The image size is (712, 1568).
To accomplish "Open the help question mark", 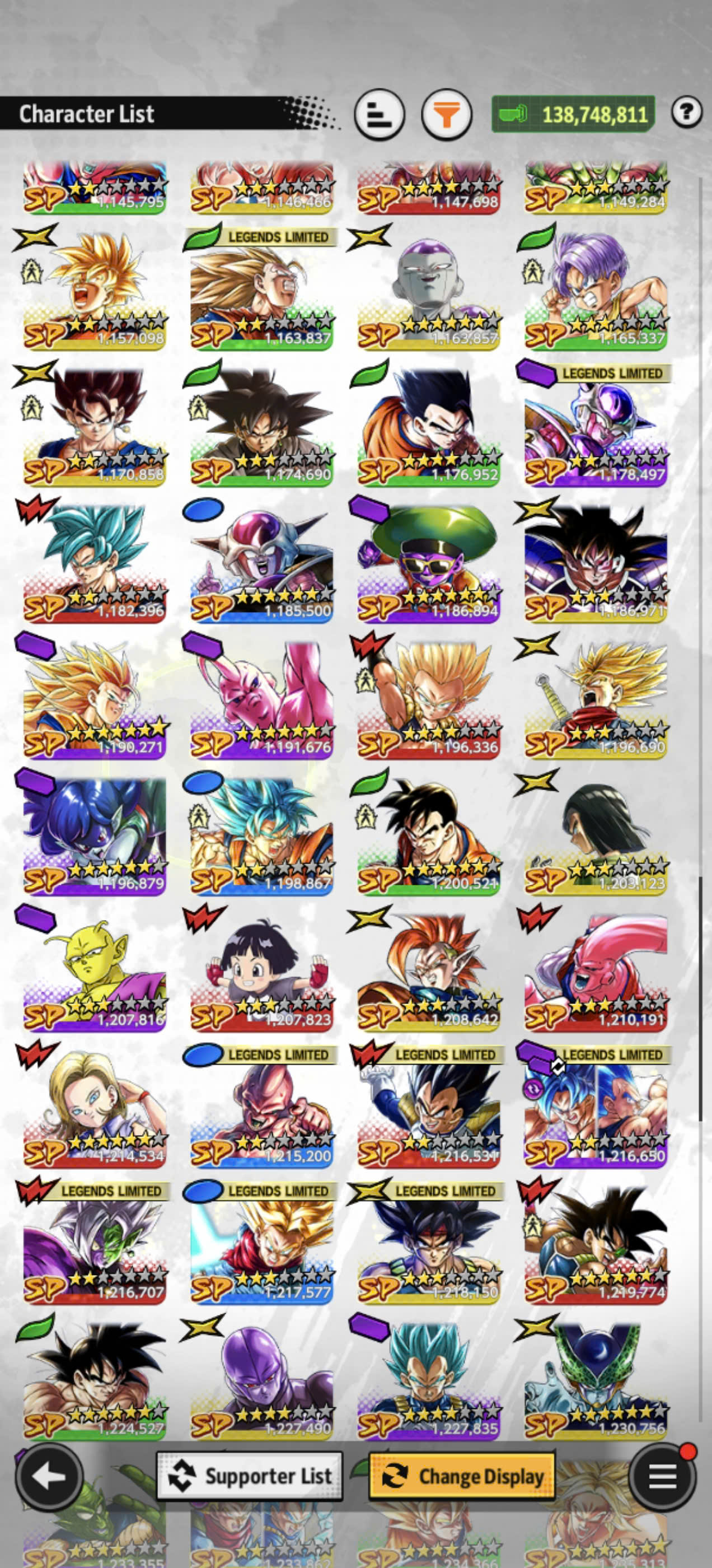I will tap(687, 112).
